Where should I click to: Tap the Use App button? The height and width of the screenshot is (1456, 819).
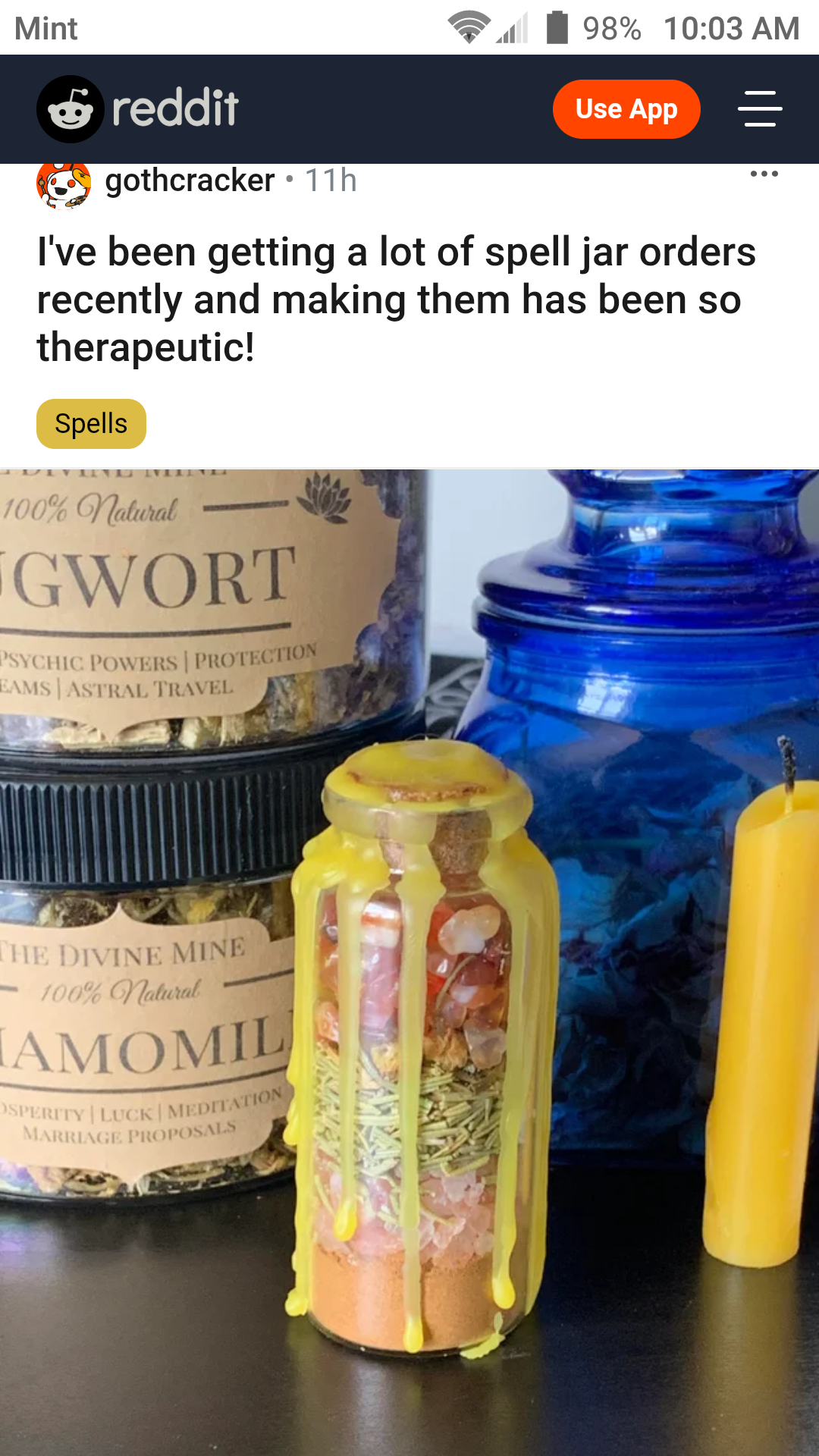coord(626,109)
